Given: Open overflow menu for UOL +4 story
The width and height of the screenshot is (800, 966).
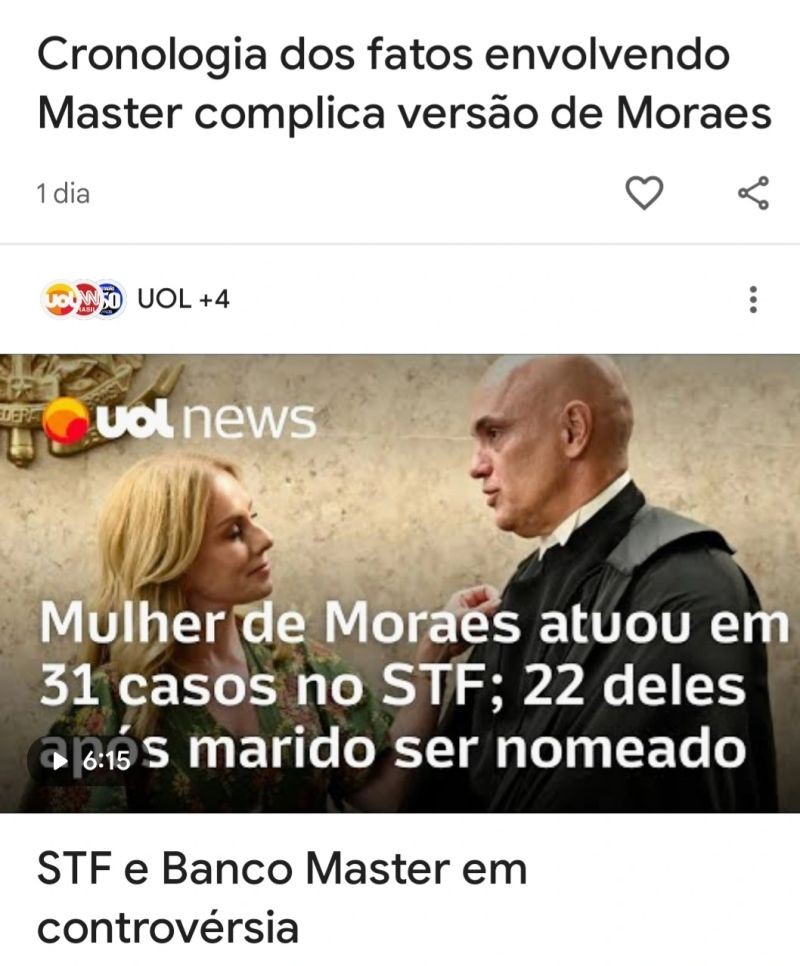Looking at the screenshot, I should pyautogui.click(x=753, y=299).
